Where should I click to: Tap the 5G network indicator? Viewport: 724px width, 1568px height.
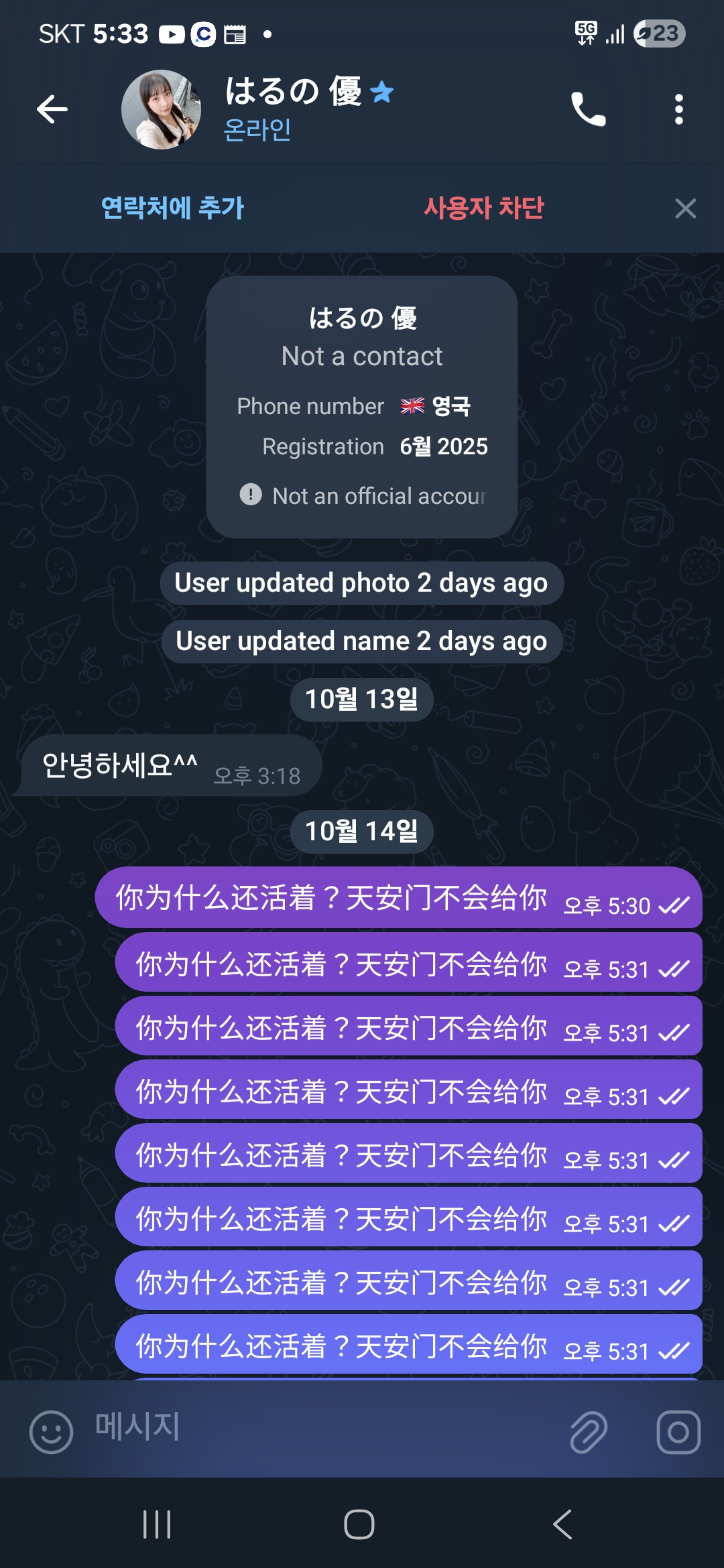pyautogui.click(x=585, y=32)
